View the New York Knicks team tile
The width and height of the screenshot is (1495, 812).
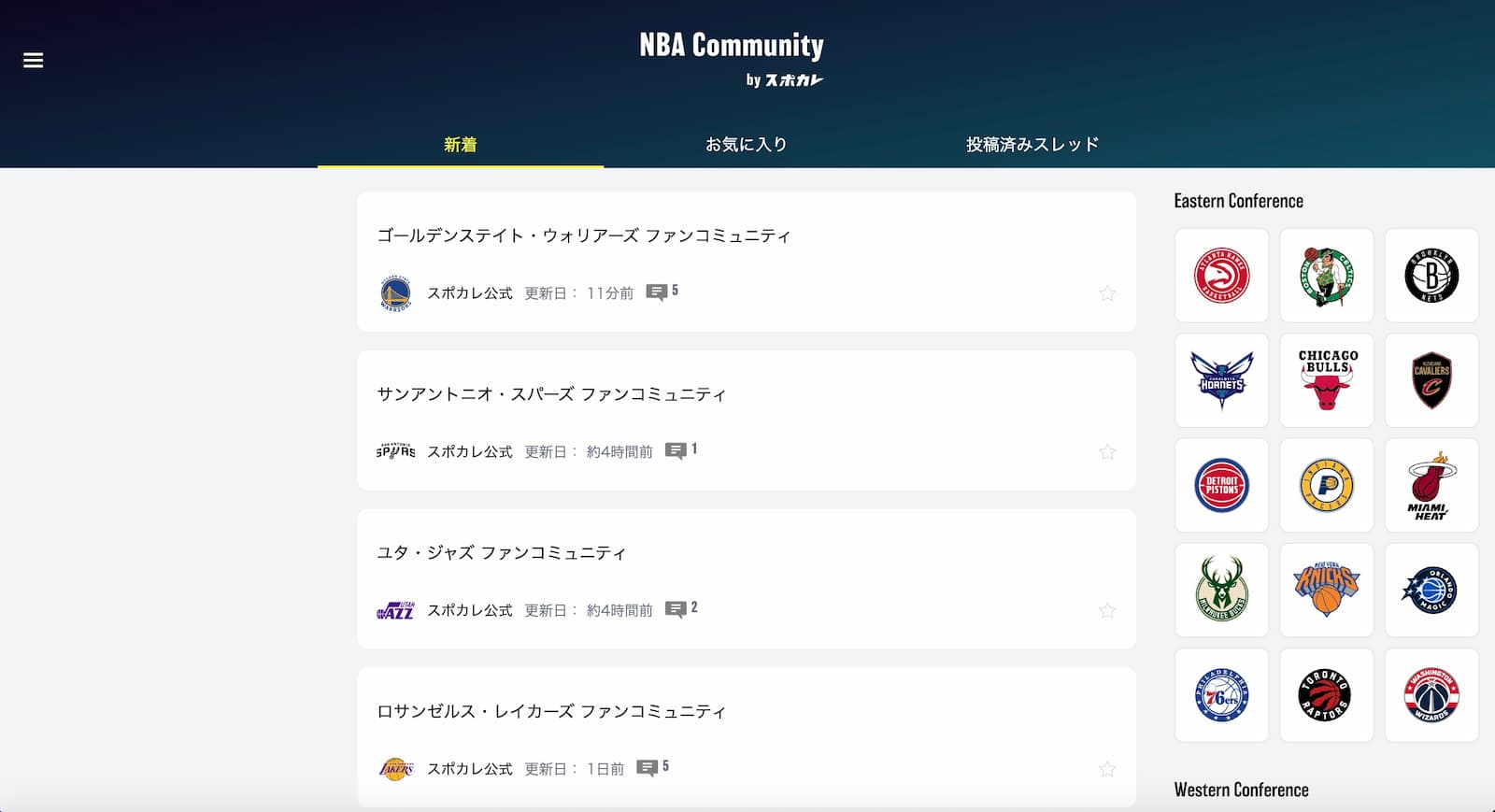click(1327, 591)
